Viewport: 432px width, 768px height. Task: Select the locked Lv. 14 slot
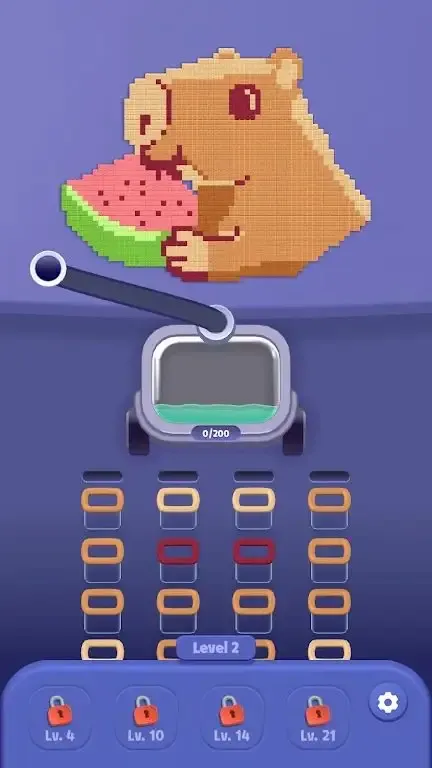(232, 718)
